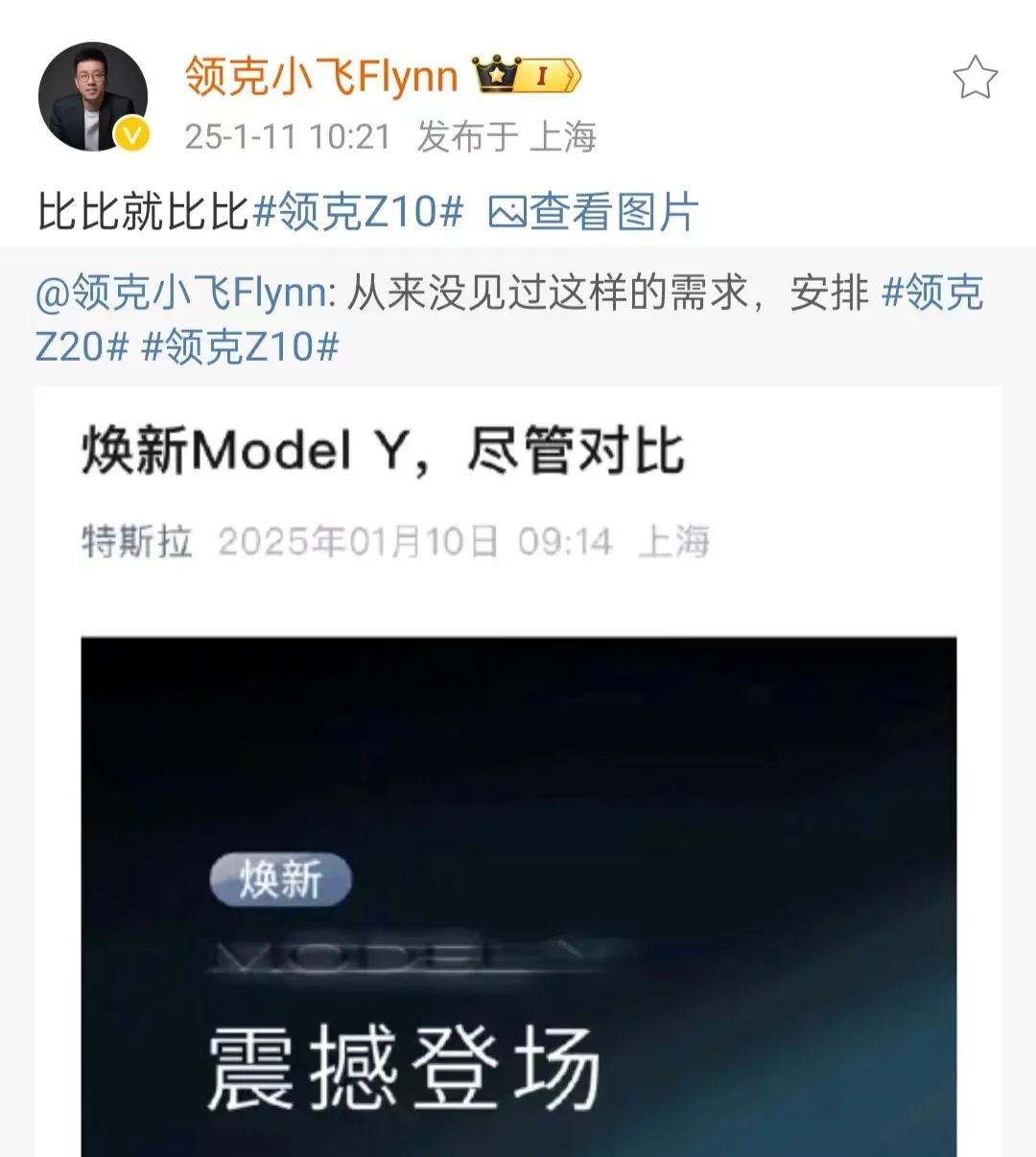The image size is (1036, 1157).
Task: Open #领克Z10# hashtag in the reposted text
Action: click(x=240, y=346)
